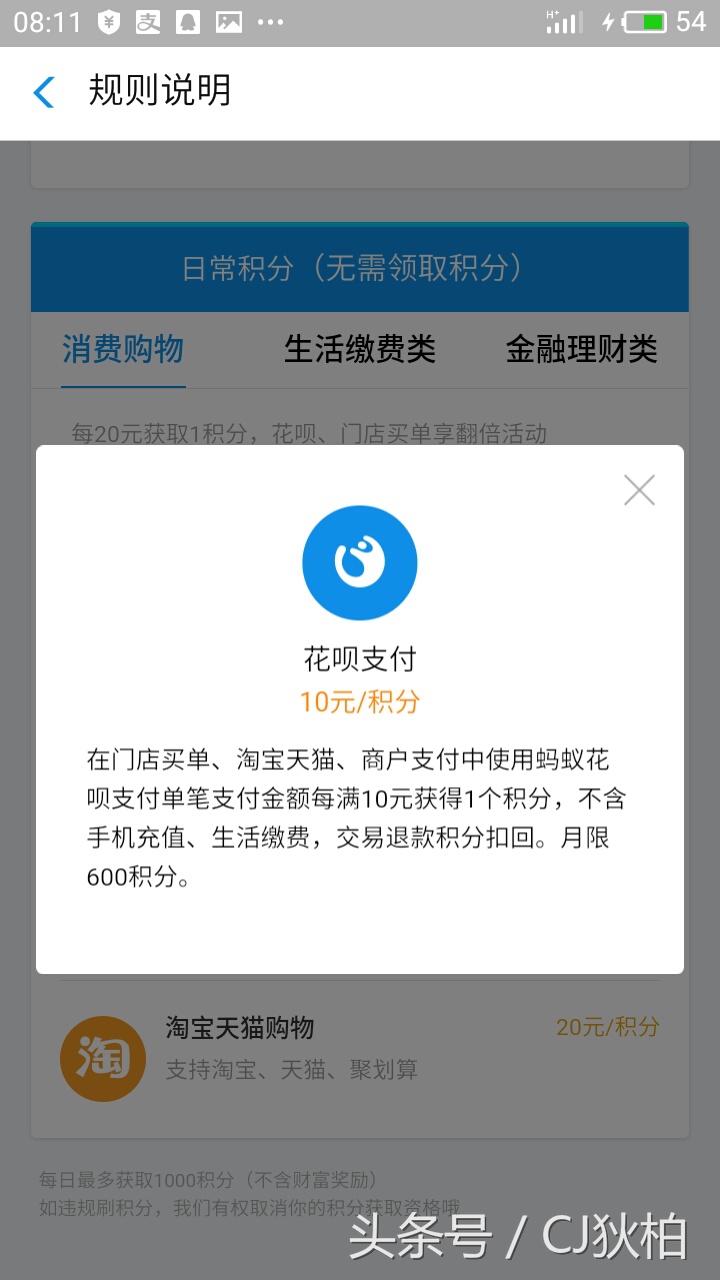Expand the 日常积分 header banner

pos(360,267)
